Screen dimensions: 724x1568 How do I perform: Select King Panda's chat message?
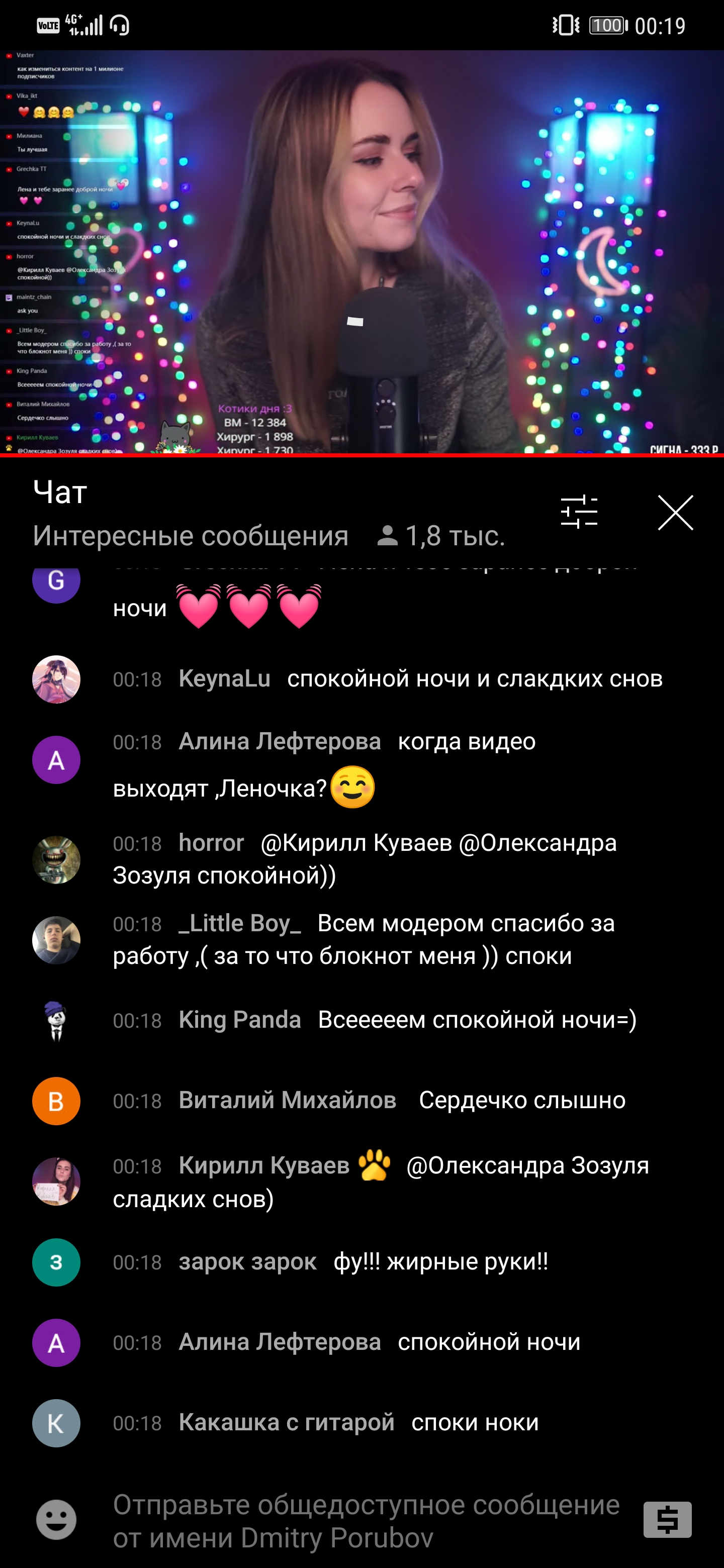click(x=361, y=1020)
